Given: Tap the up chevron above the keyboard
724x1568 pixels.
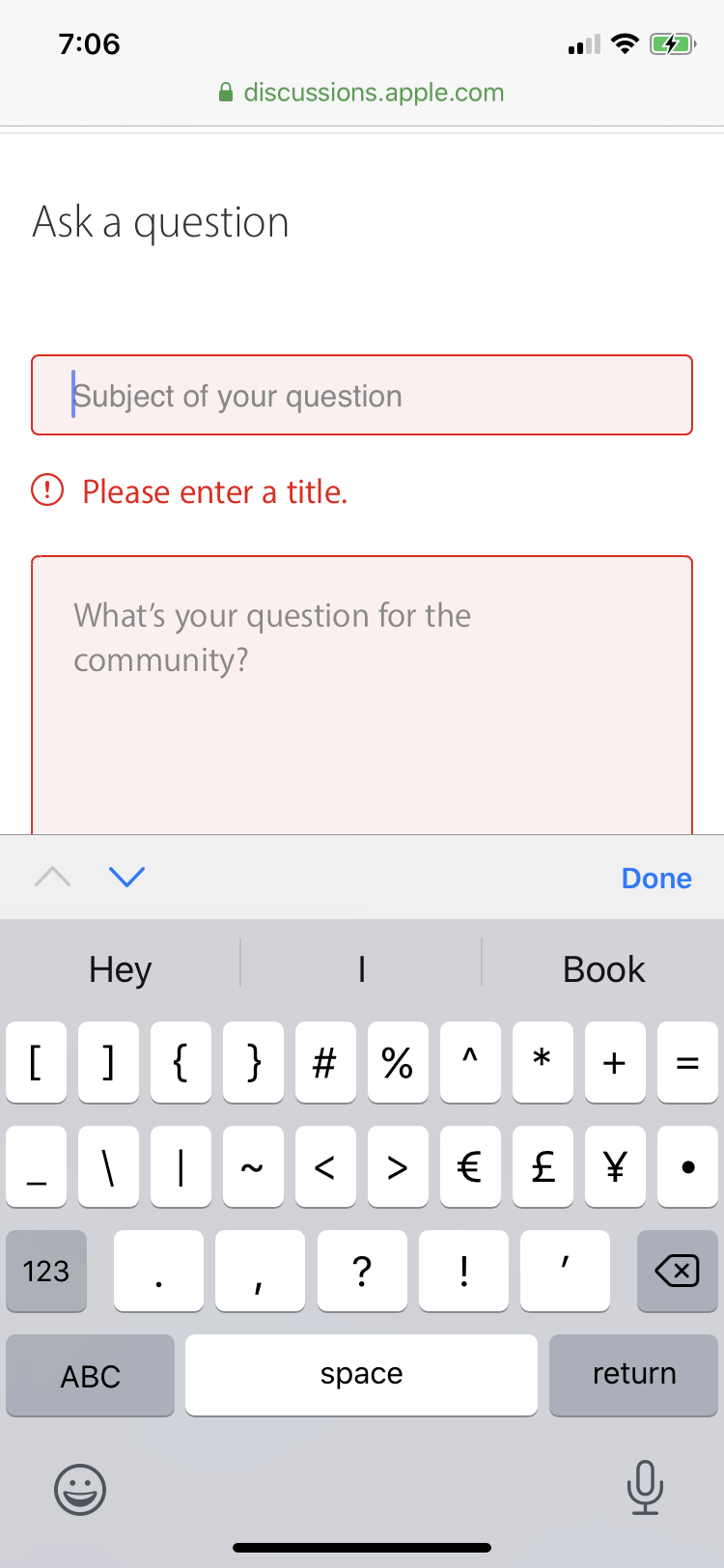Looking at the screenshot, I should click(x=53, y=877).
